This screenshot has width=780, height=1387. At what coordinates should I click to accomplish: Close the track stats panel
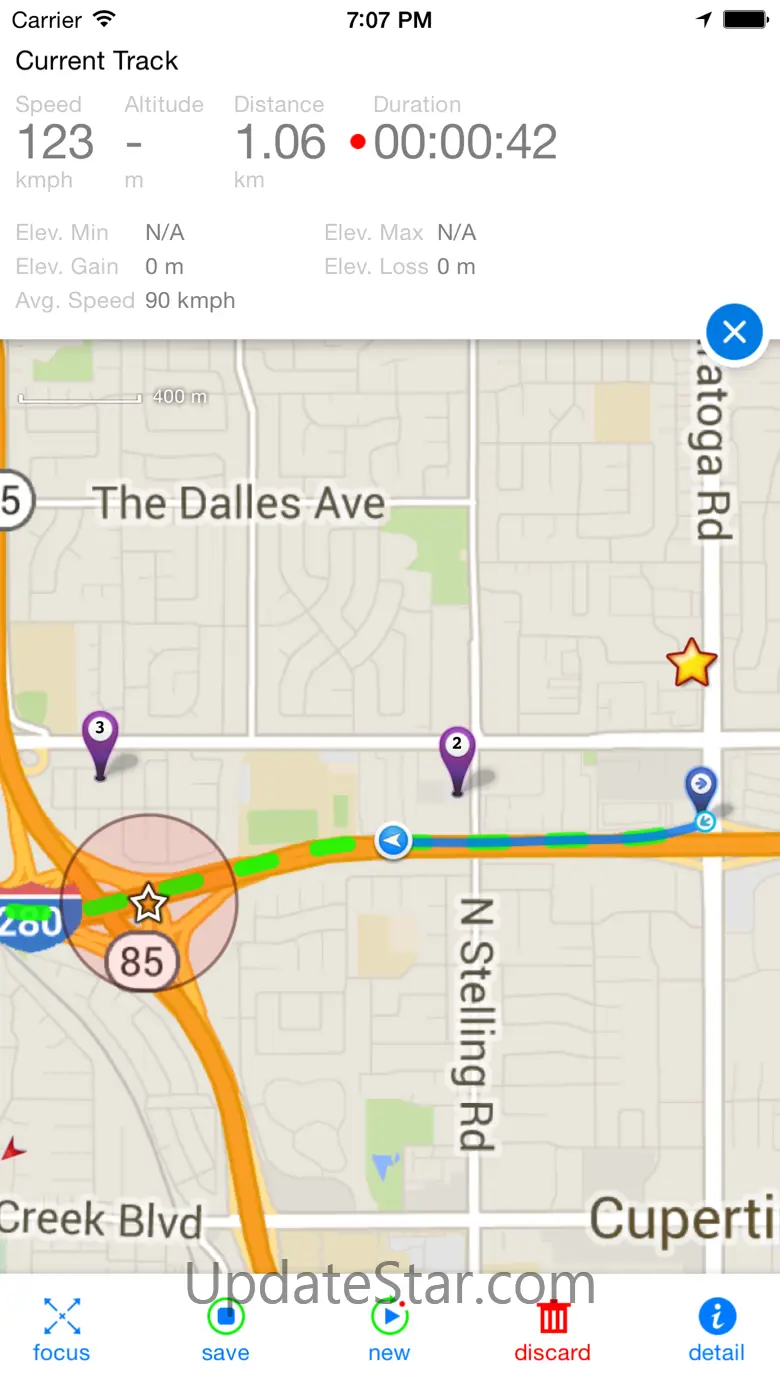(734, 332)
